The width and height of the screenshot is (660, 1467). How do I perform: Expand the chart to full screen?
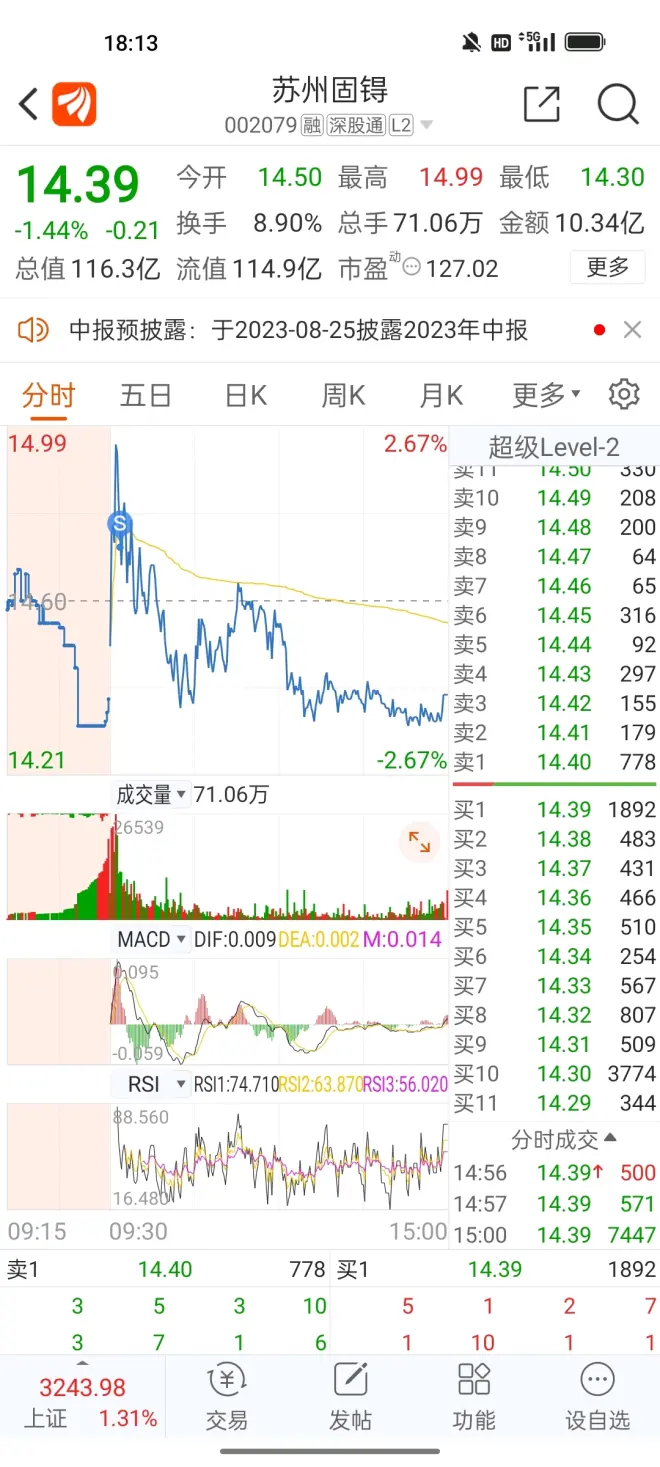(x=419, y=844)
